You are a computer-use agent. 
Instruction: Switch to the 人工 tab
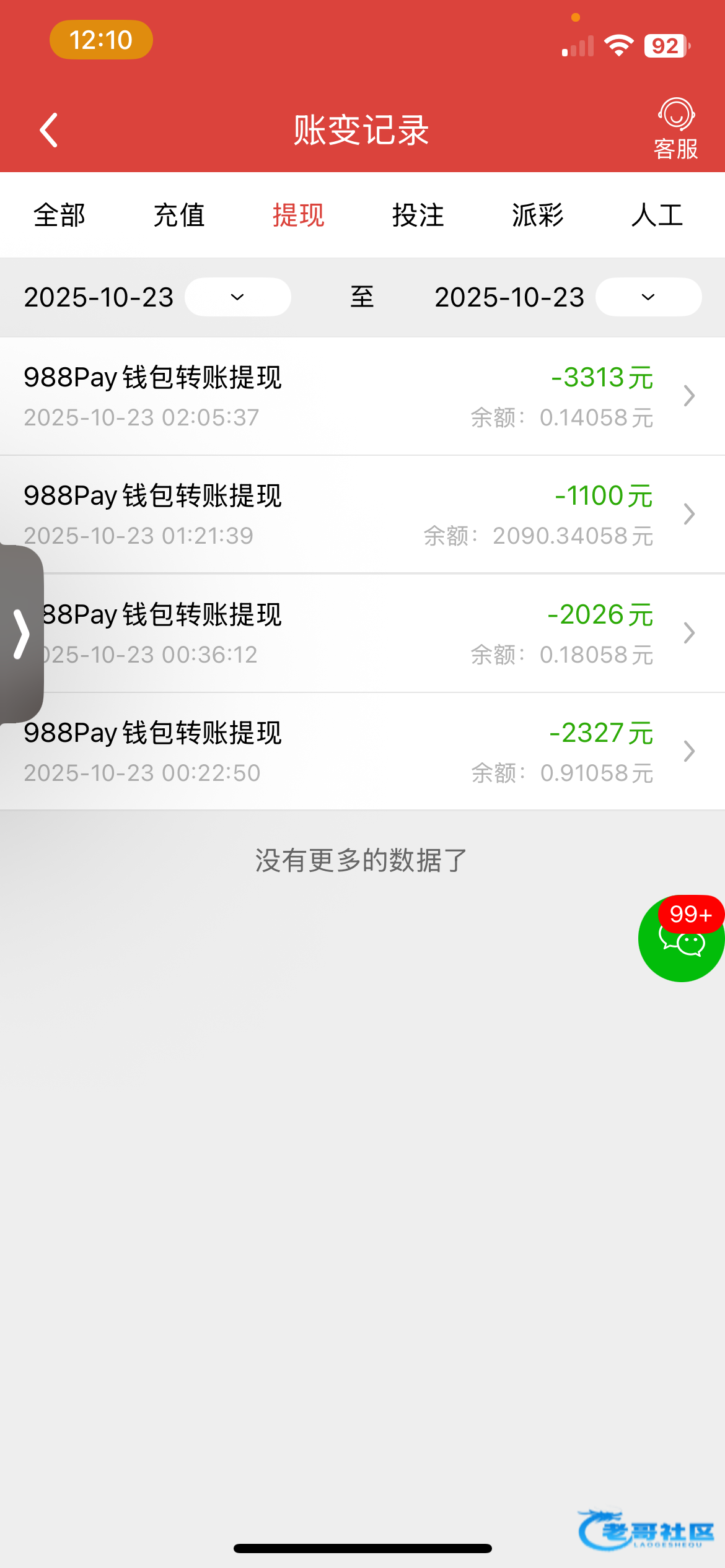click(x=657, y=216)
